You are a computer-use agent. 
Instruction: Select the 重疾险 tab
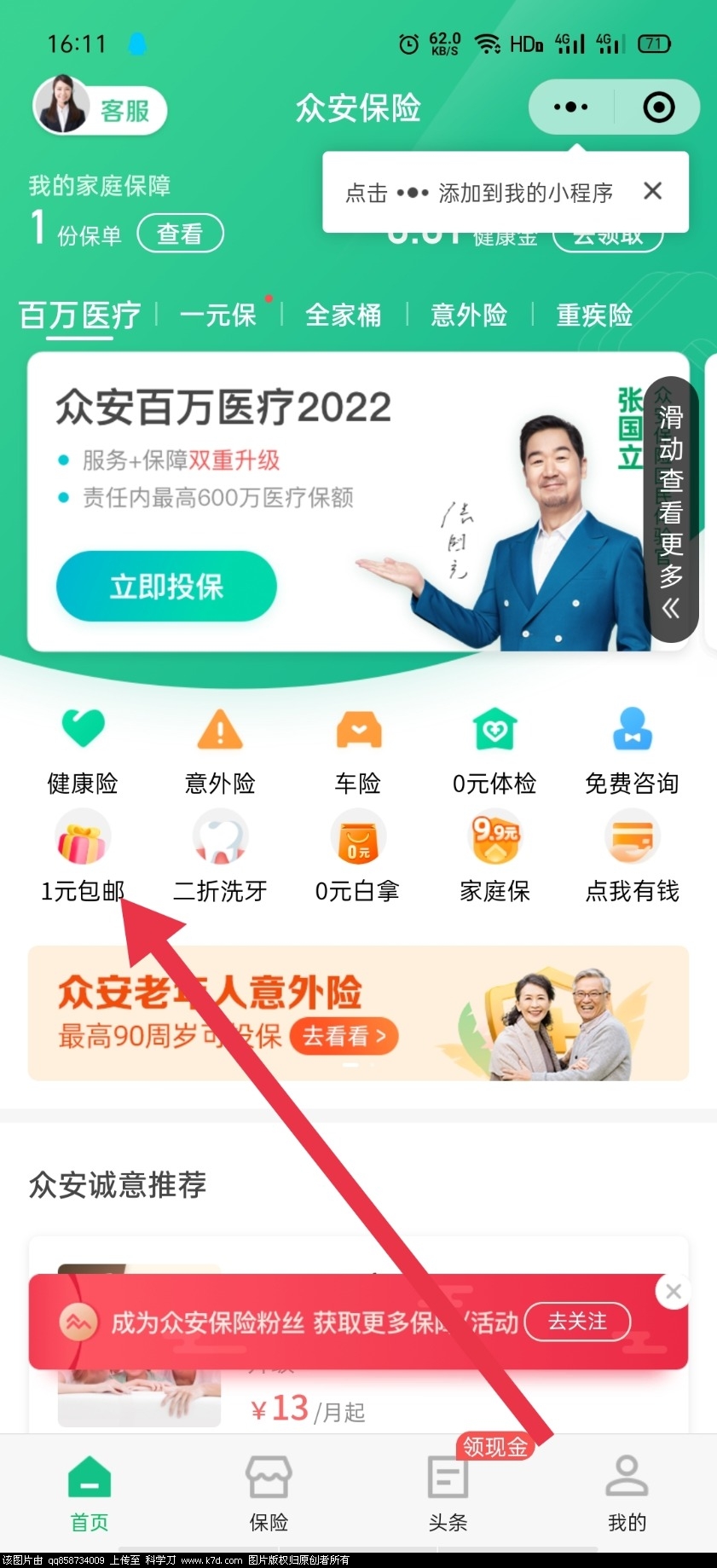(x=594, y=315)
